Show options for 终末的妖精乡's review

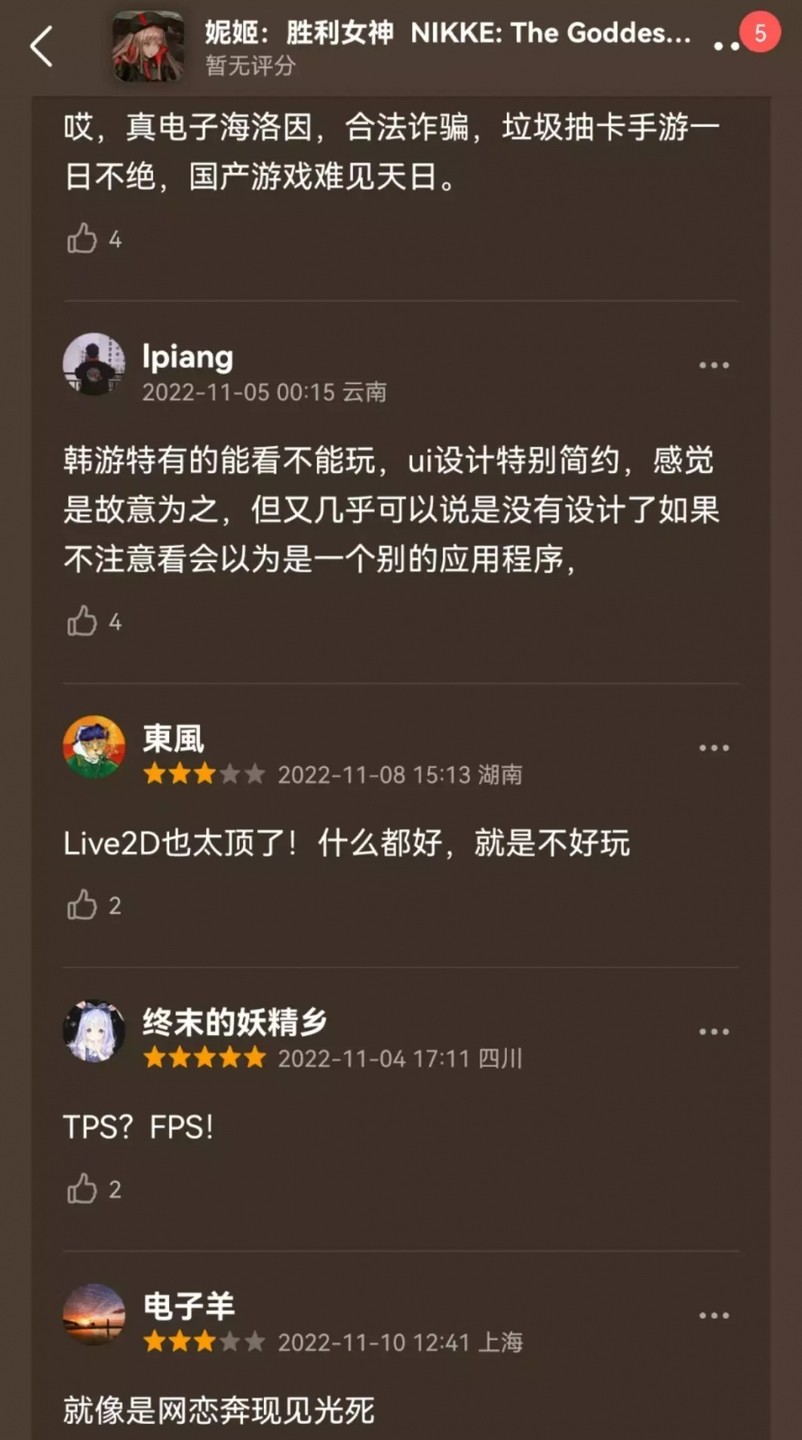(714, 1032)
